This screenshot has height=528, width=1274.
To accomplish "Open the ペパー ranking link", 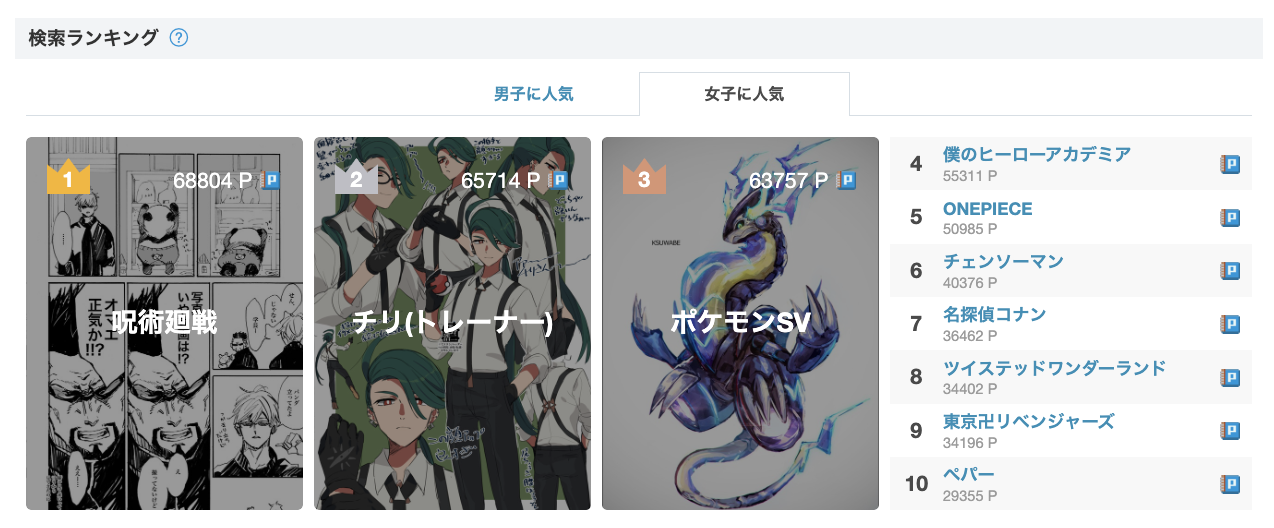I will [969, 474].
